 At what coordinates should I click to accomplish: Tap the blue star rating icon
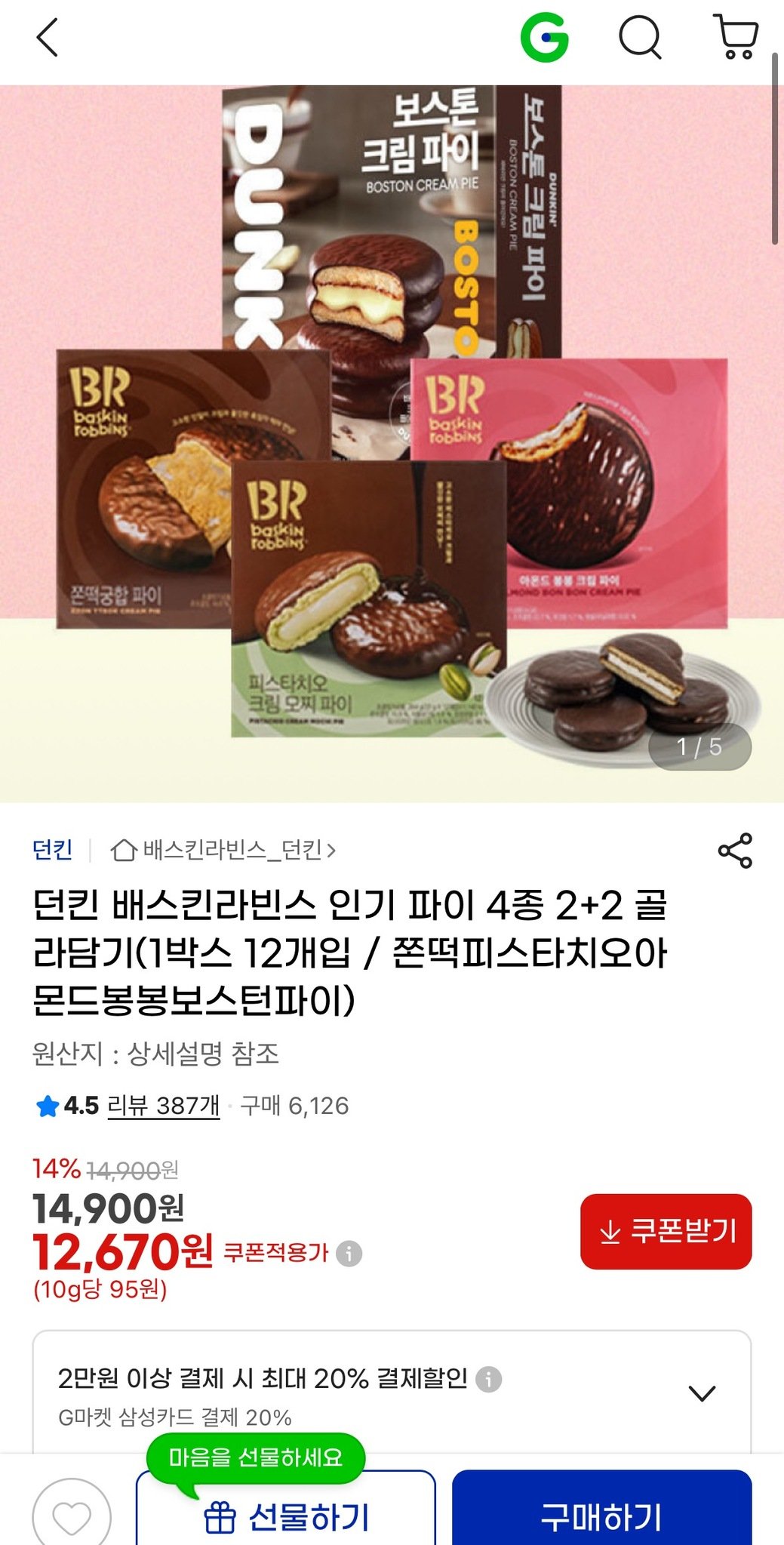click(47, 1106)
